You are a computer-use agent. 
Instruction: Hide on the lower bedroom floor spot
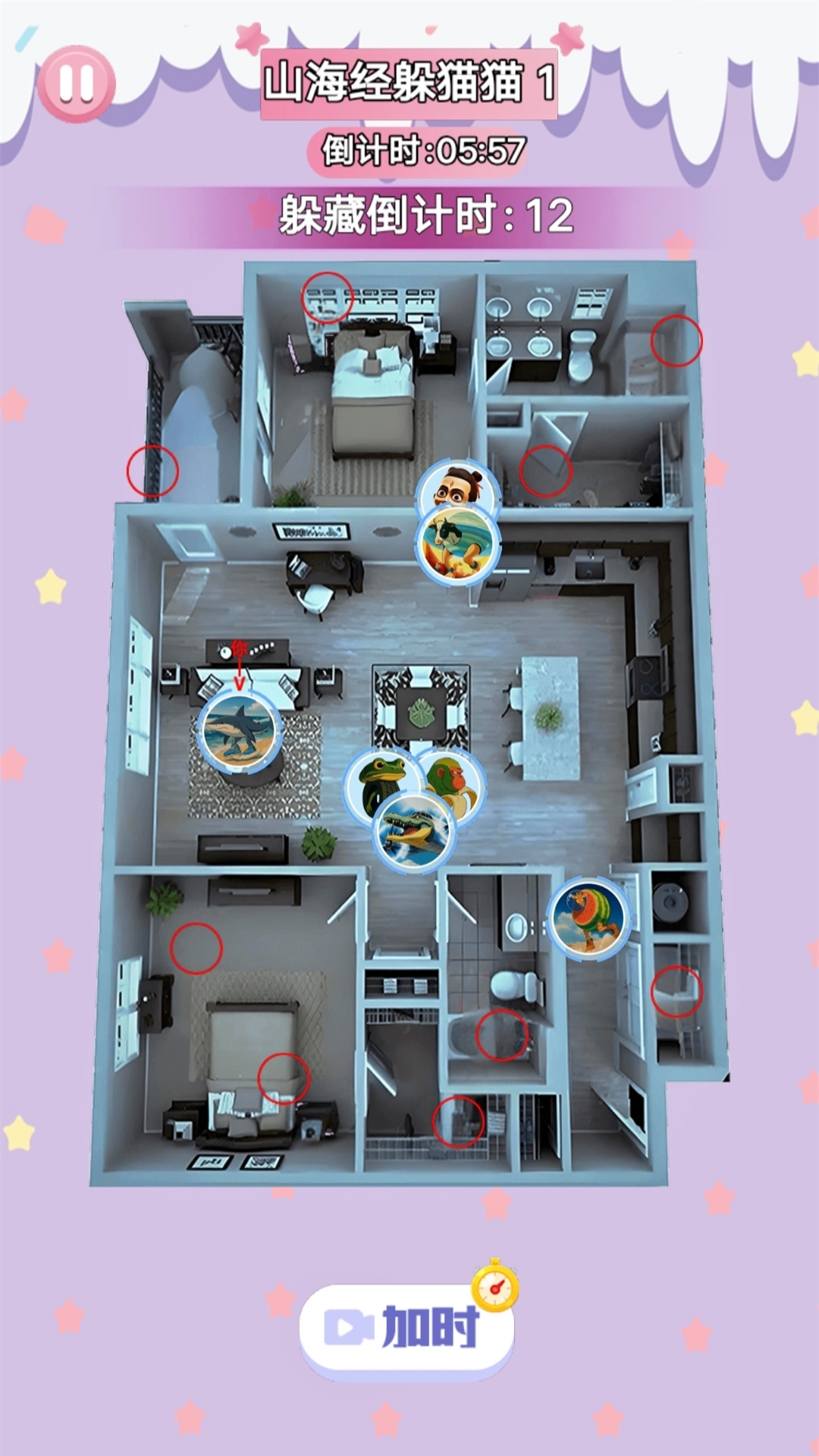[196, 948]
